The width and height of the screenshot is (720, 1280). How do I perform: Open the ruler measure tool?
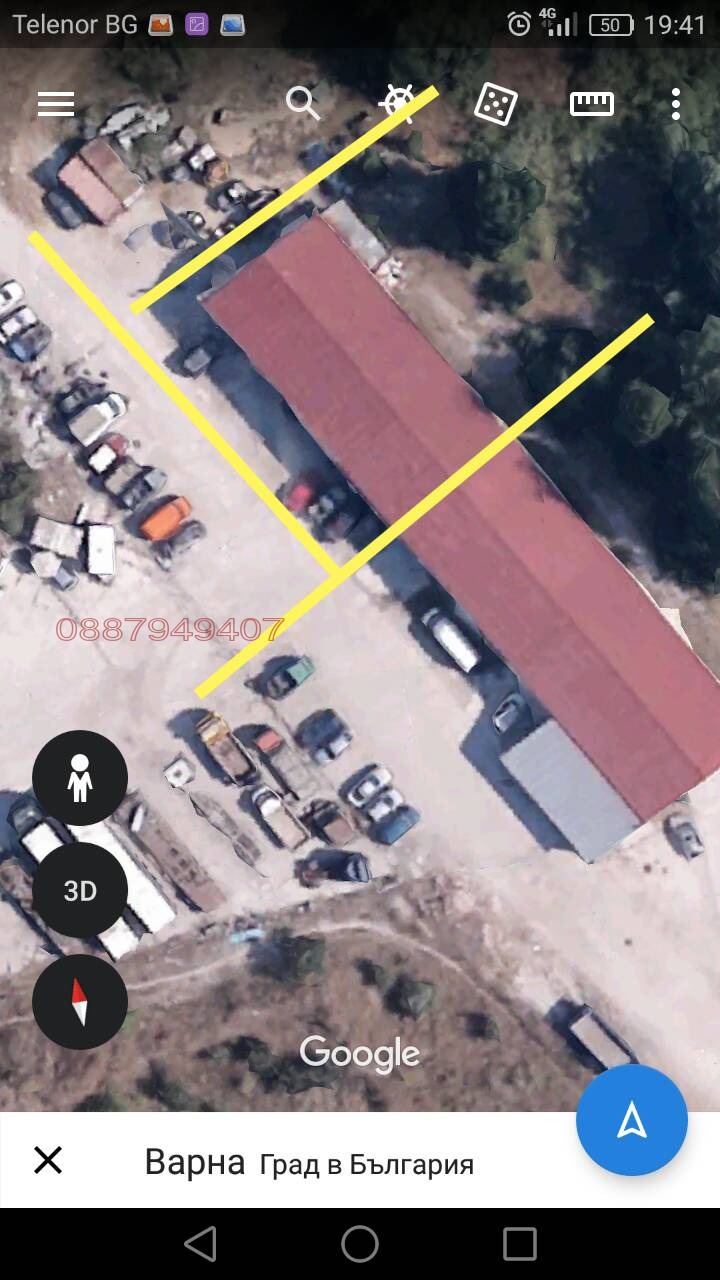[591, 104]
